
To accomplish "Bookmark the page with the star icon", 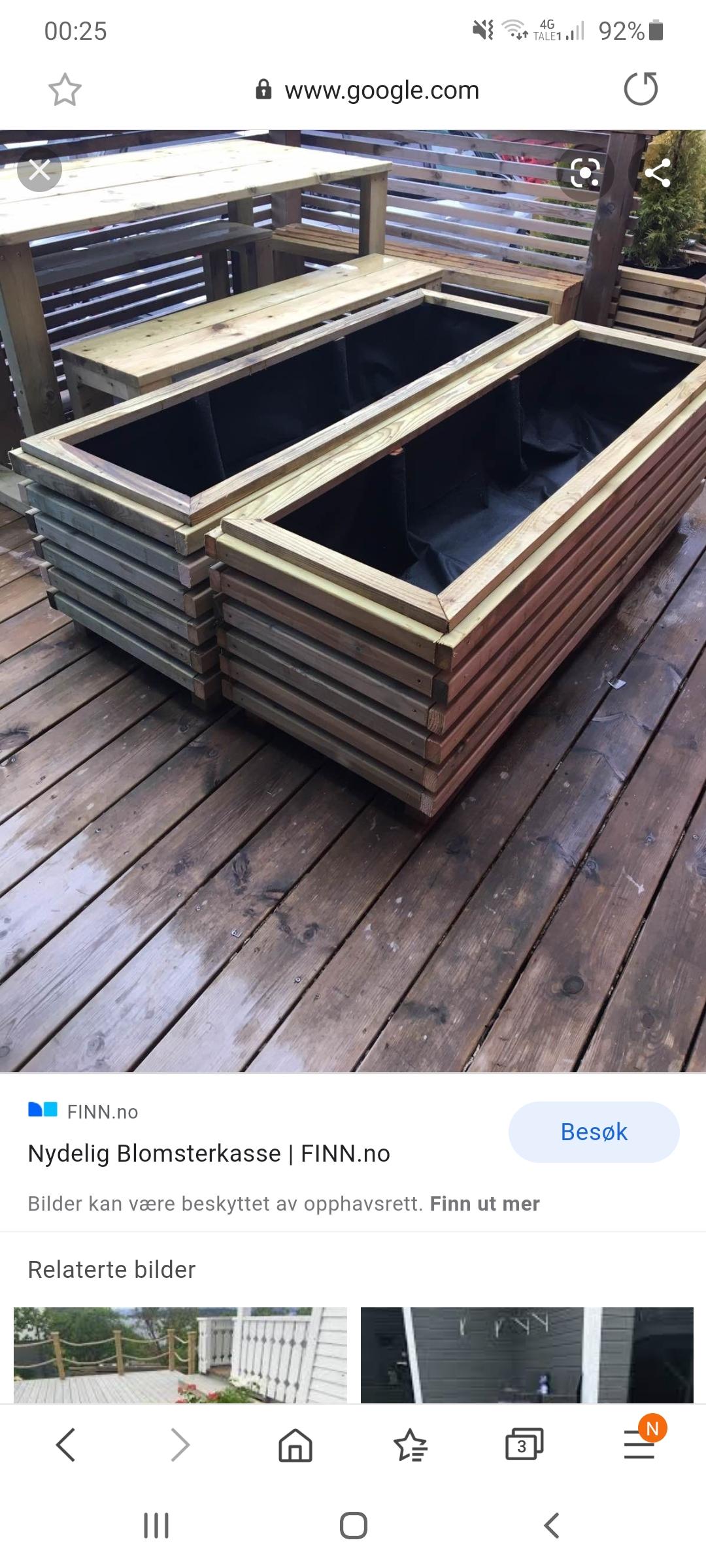I will coord(65,90).
